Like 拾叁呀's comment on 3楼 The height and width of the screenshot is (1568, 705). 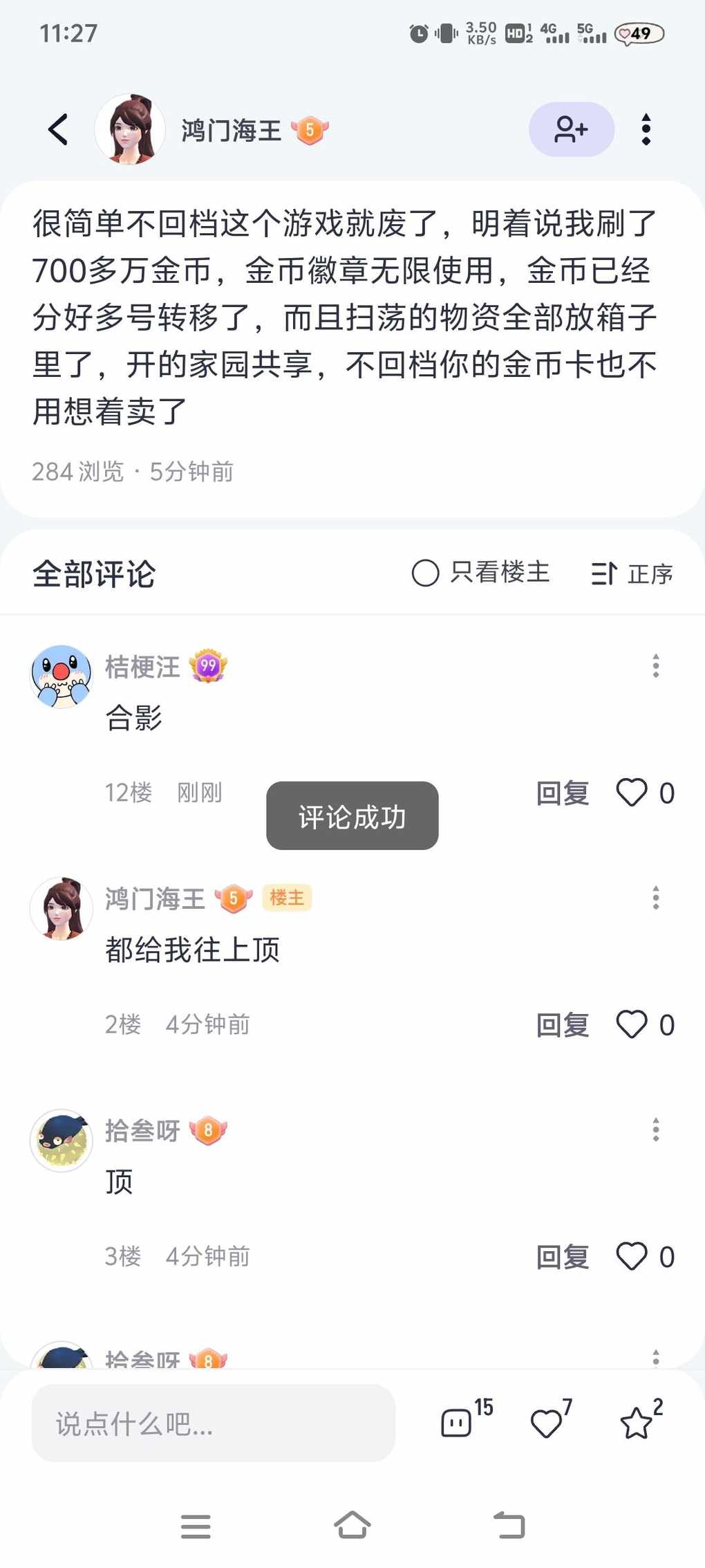[632, 1256]
